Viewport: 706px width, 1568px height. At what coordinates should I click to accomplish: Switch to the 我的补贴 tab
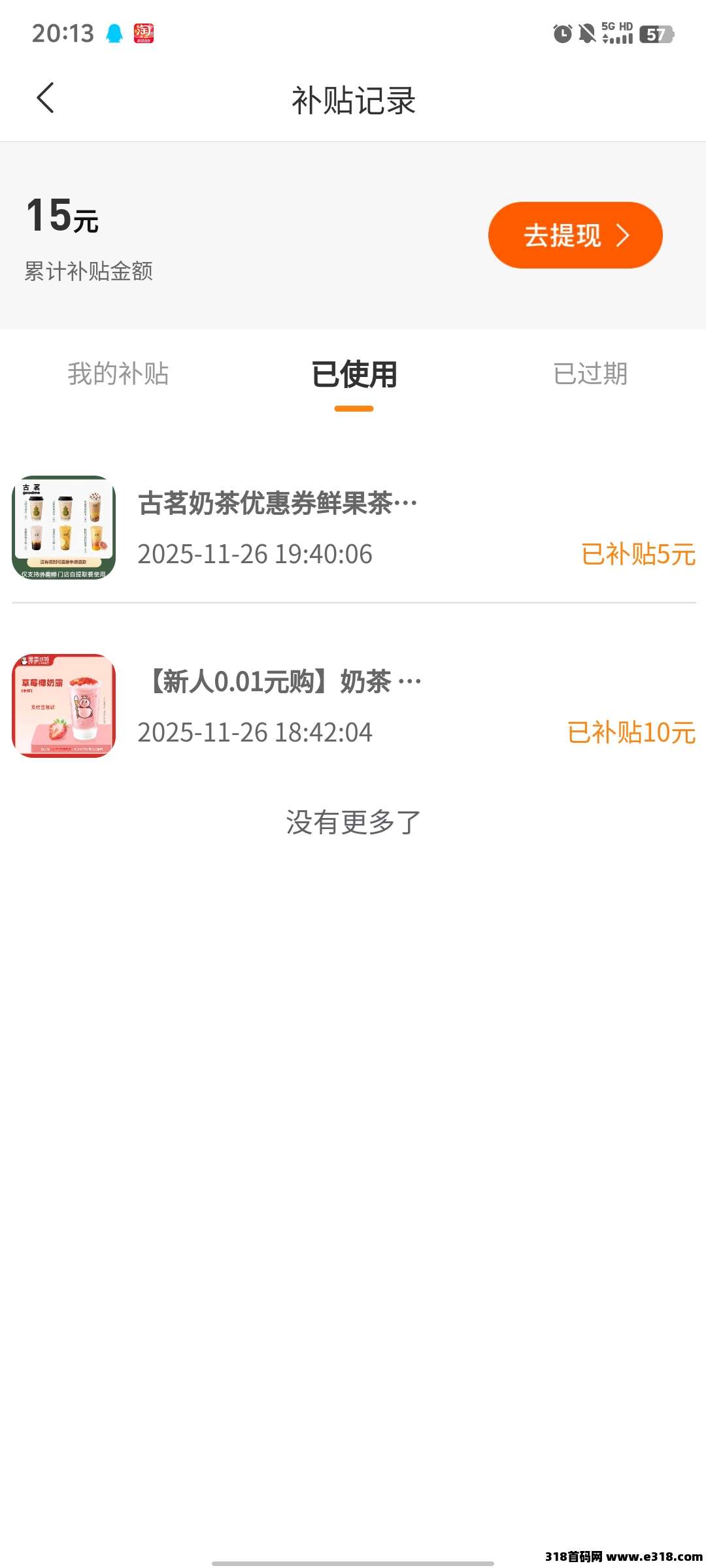point(118,374)
